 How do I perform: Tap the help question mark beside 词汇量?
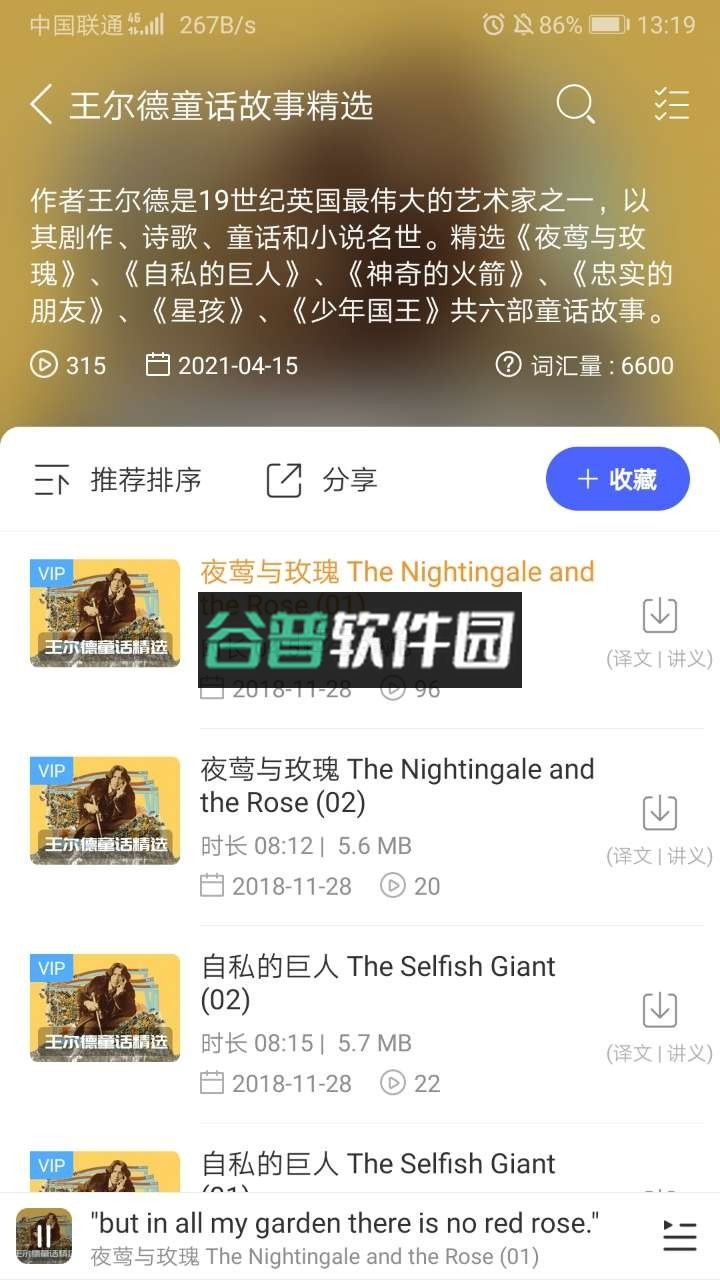pos(510,365)
